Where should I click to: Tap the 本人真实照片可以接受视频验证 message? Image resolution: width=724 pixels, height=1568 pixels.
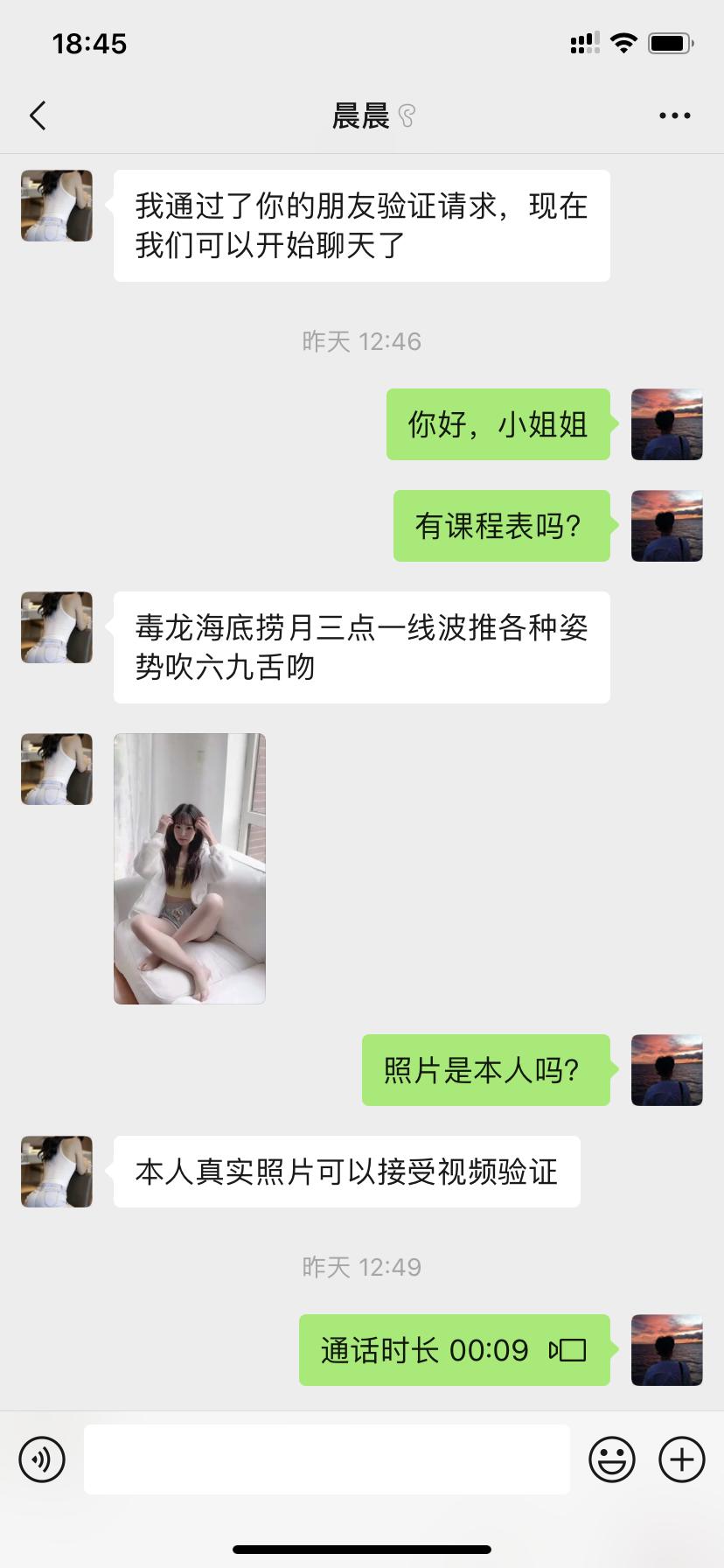[x=345, y=1172]
